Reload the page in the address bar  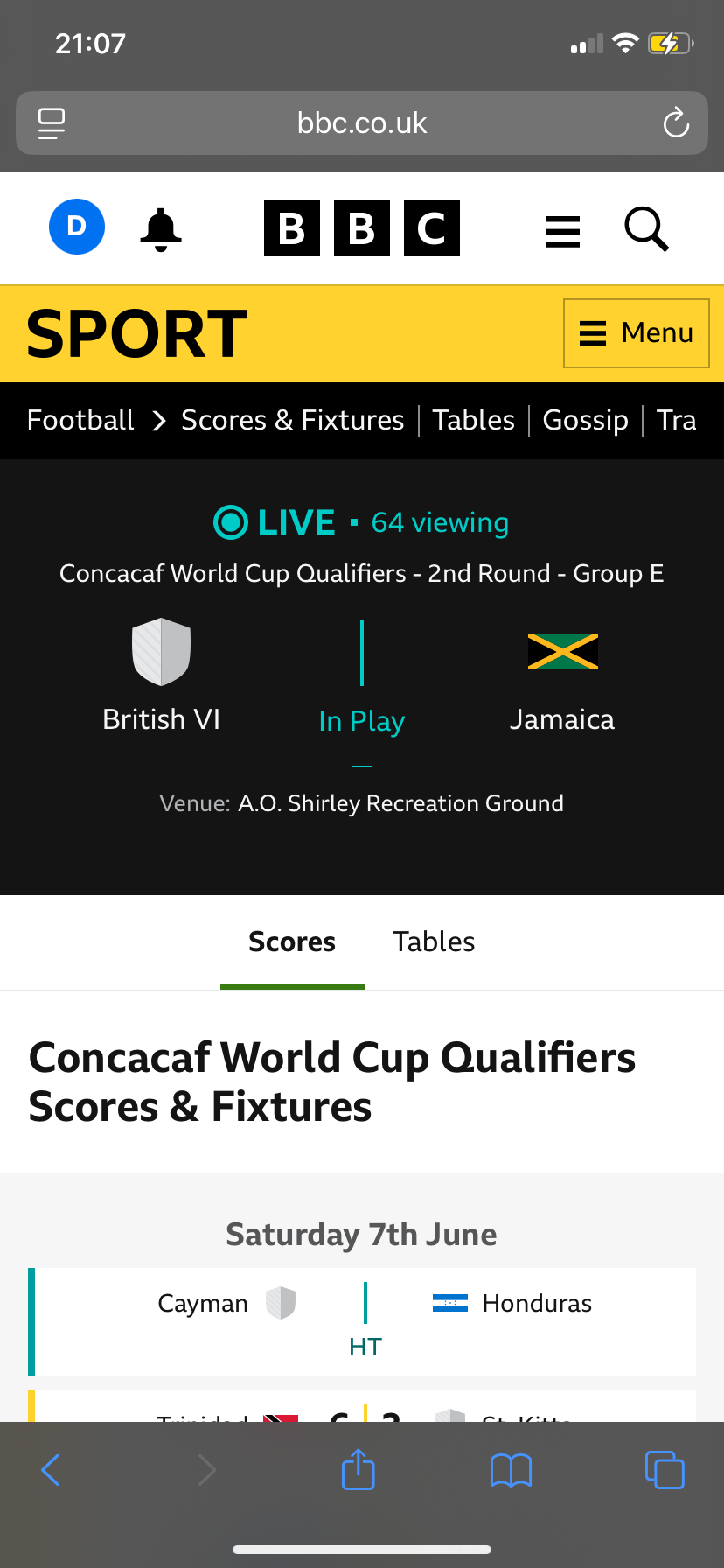[676, 123]
